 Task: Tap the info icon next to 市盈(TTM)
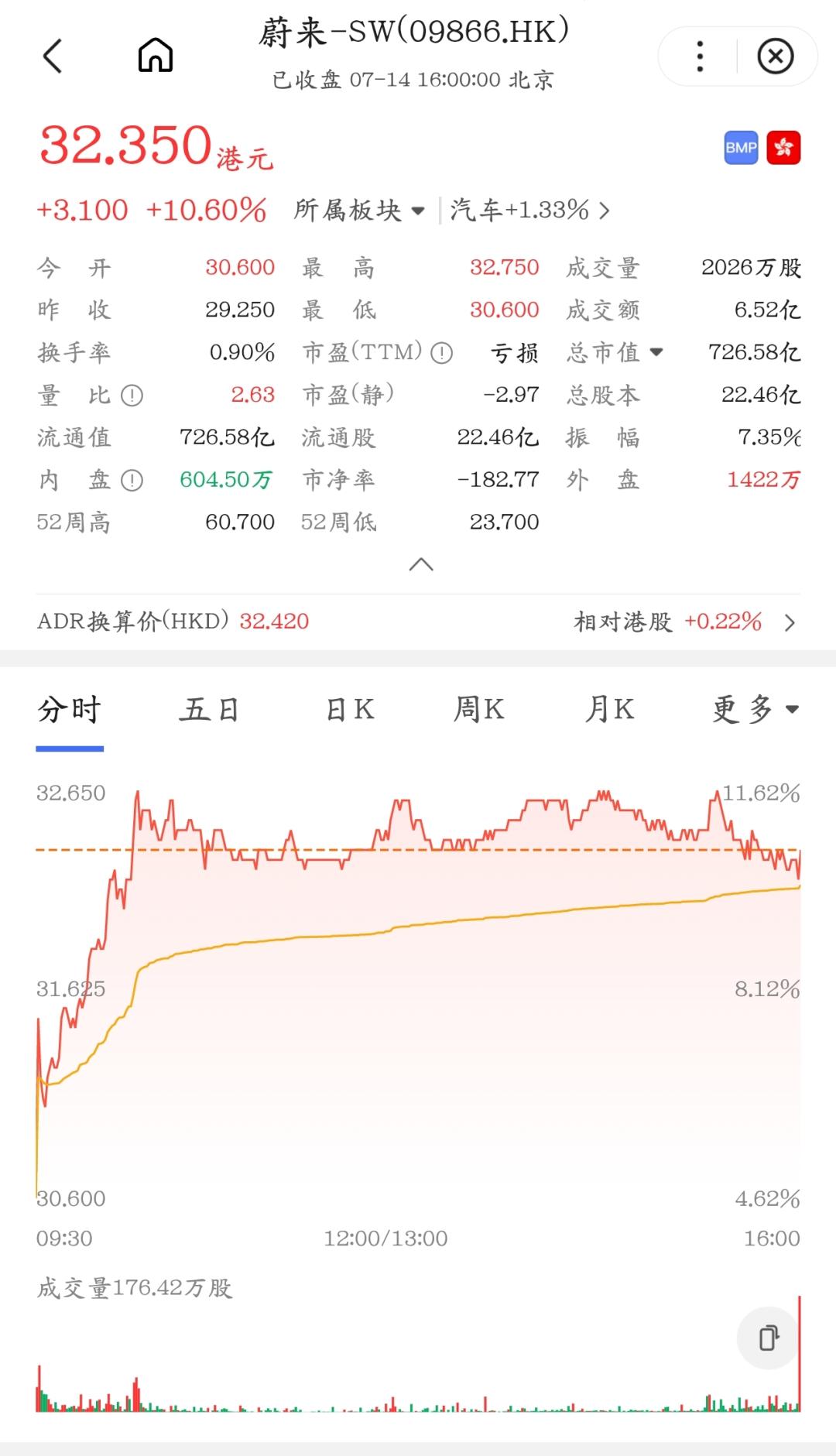(x=441, y=354)
